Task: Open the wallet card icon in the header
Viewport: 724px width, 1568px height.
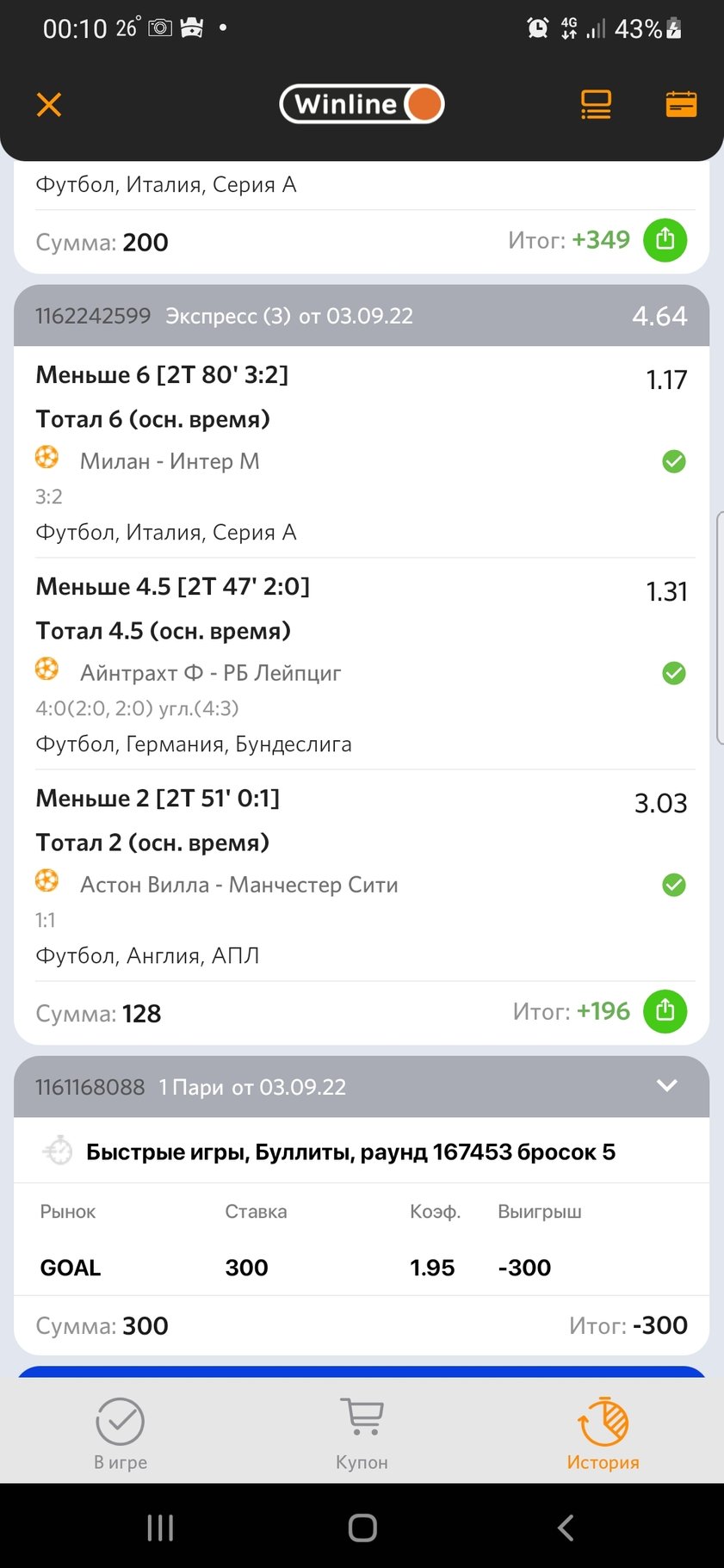Action: 681,105
